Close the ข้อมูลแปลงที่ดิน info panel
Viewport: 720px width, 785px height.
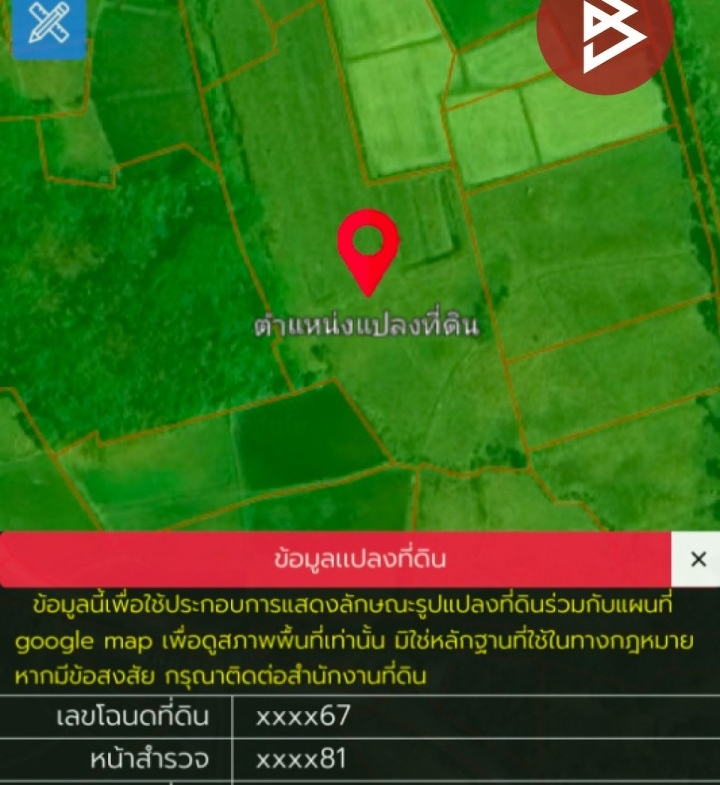[x=698, y=559]
